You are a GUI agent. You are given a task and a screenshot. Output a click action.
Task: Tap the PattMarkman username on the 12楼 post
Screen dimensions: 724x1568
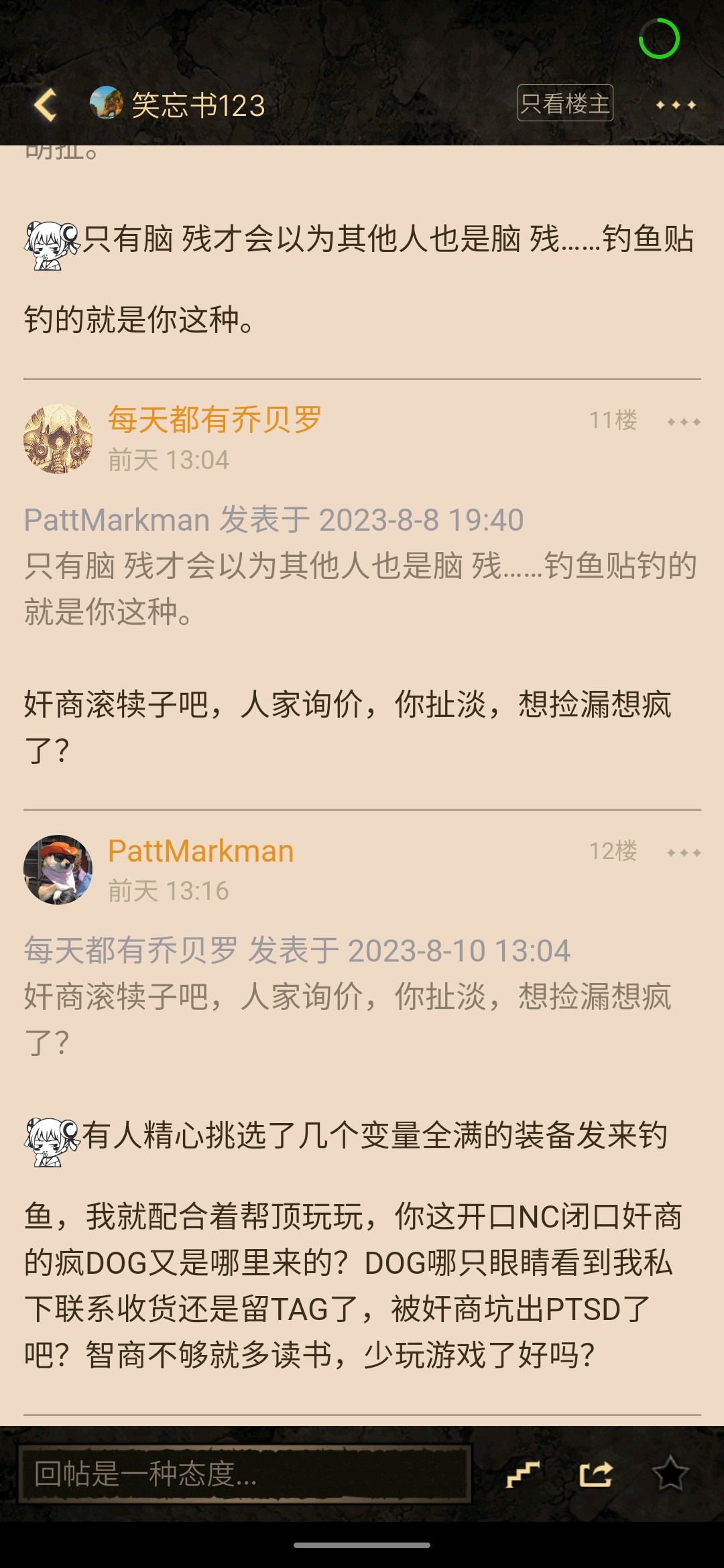200,851
